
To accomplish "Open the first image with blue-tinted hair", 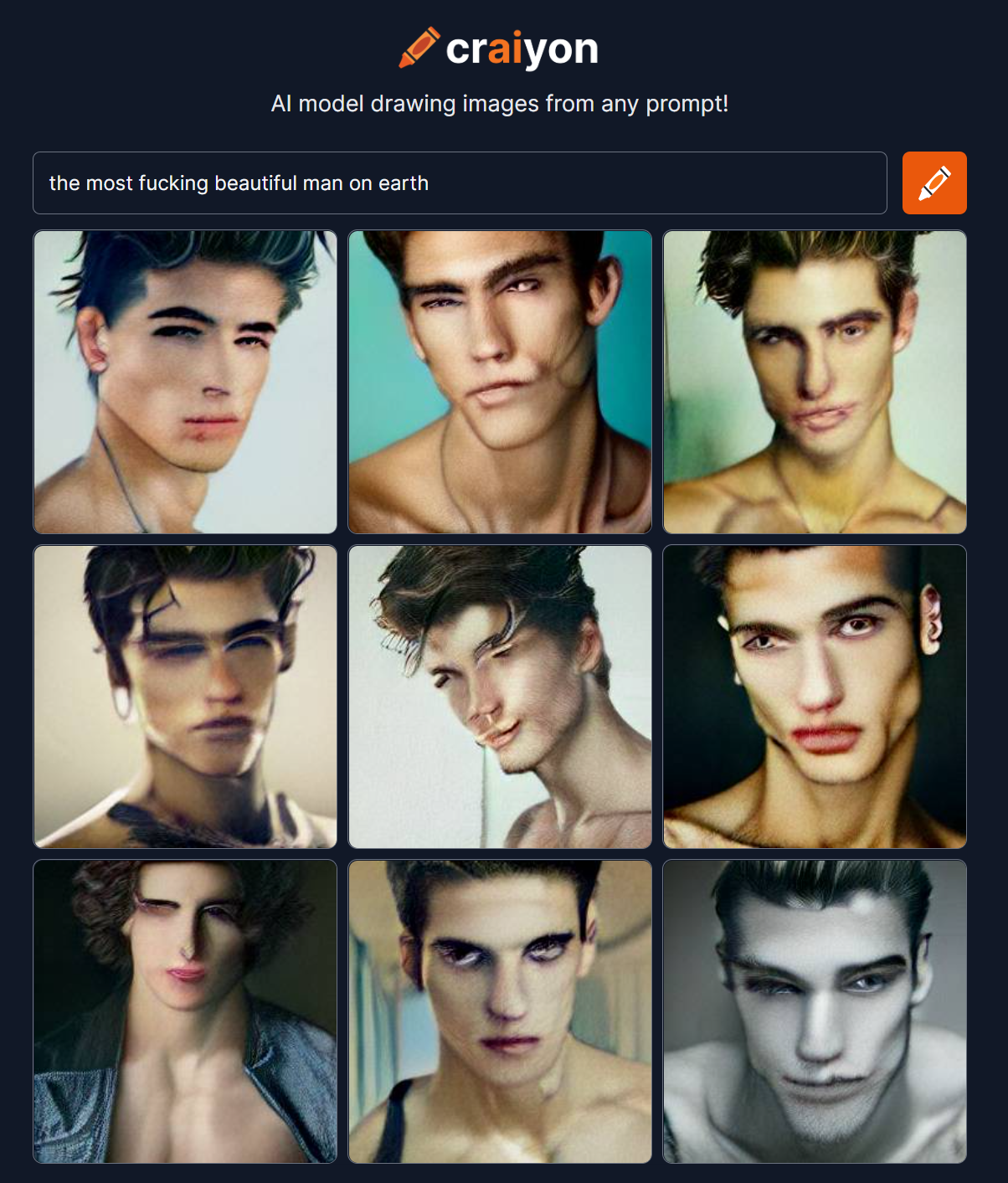I will (185, 382).
